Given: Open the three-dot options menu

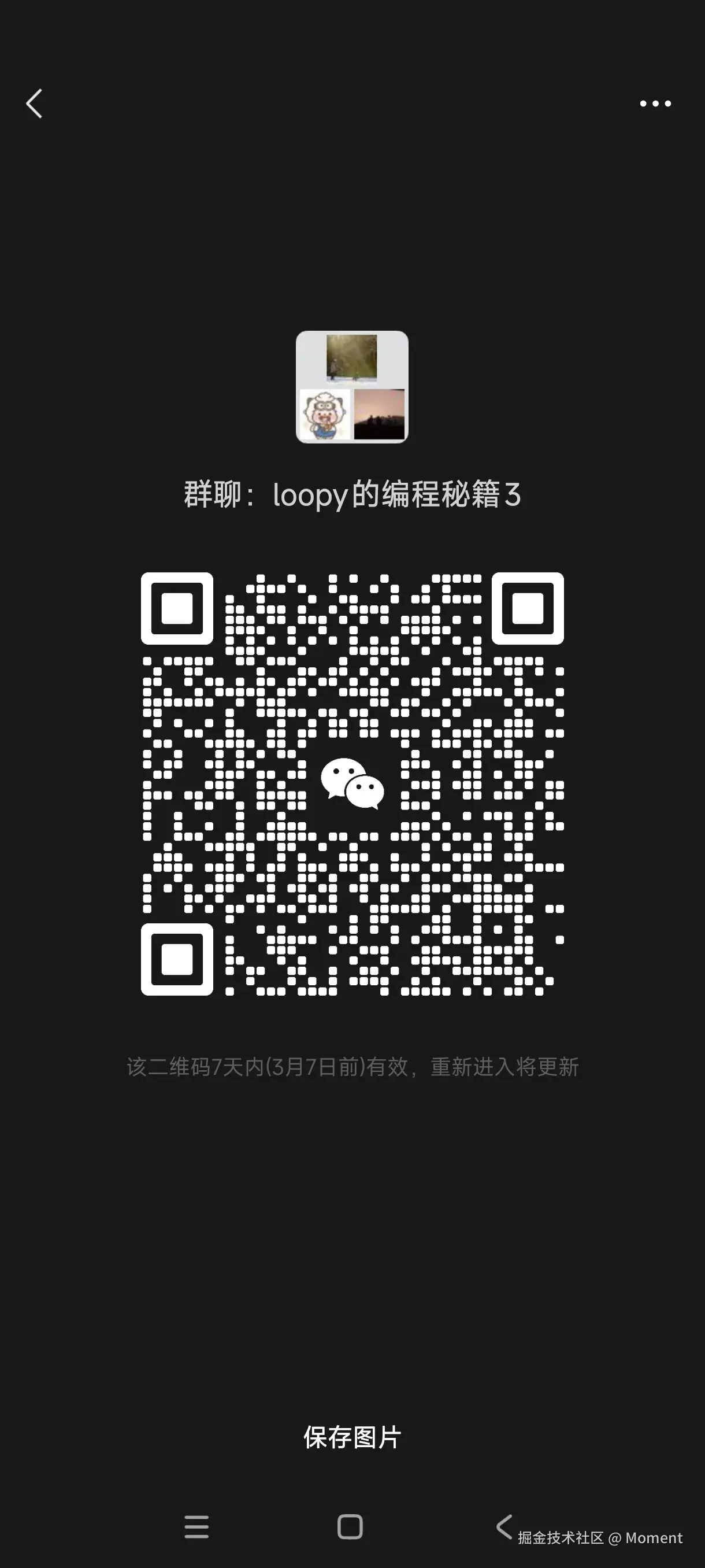Looking at the screenshot, I should tap(655, 103).
